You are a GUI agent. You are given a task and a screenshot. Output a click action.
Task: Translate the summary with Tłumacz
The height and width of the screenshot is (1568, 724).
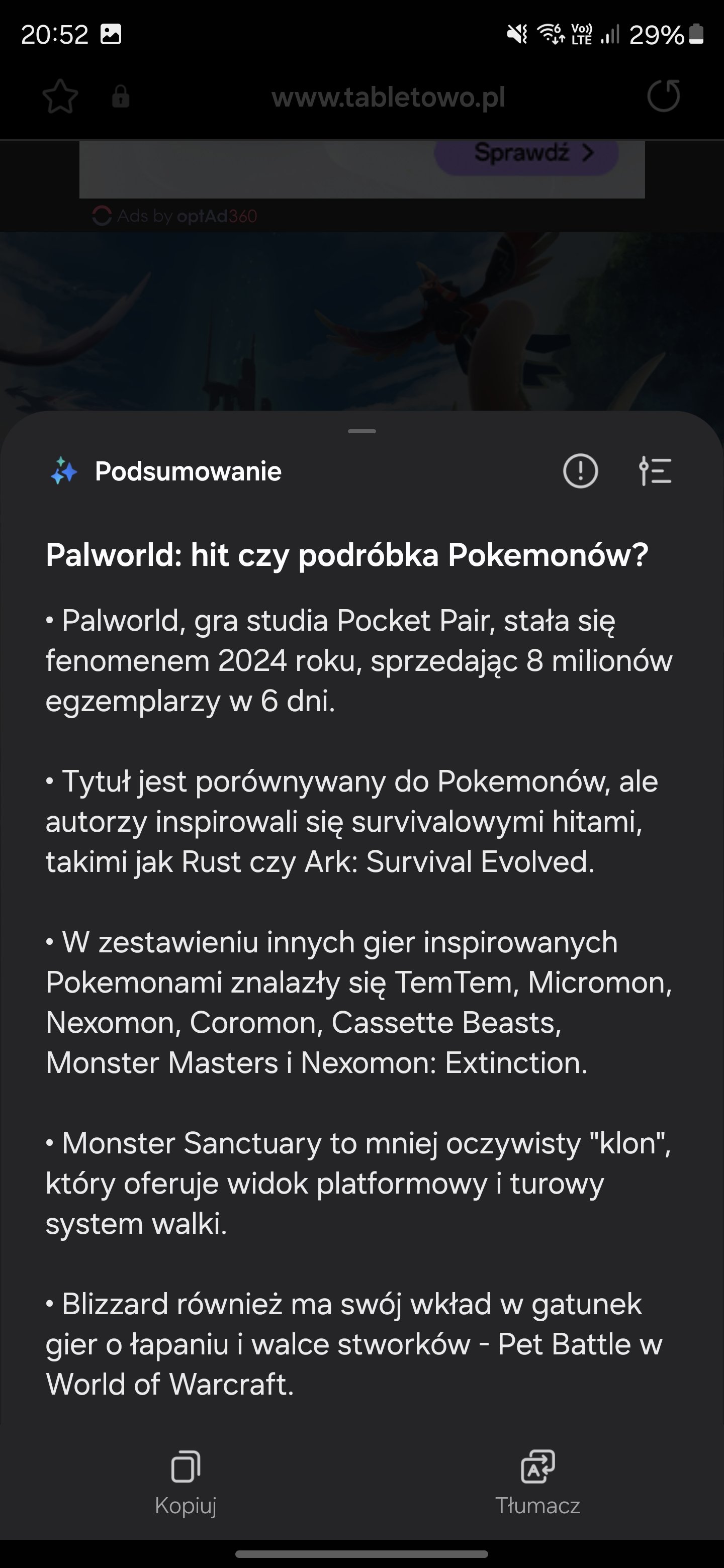[537, 1483]
